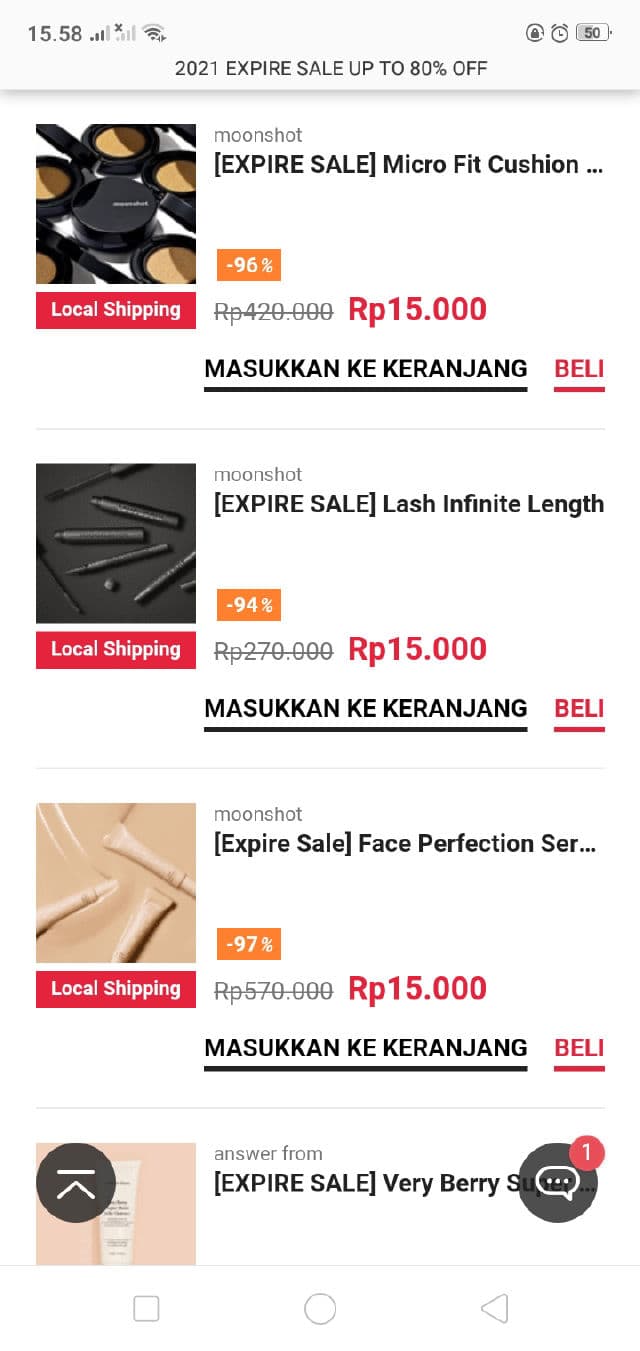
Task: View Micro Fit Cushion product title
Action: (x=408, y=165)
